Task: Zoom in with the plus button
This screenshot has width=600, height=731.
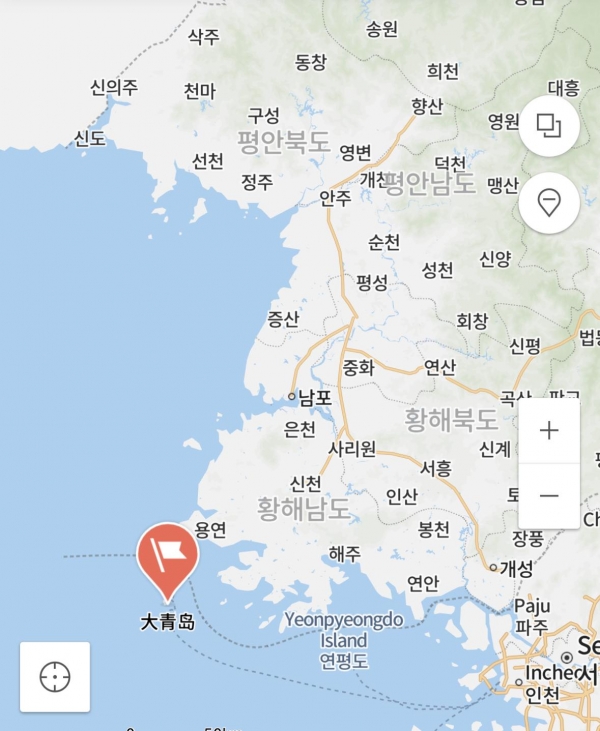Action: pos(549,431)
